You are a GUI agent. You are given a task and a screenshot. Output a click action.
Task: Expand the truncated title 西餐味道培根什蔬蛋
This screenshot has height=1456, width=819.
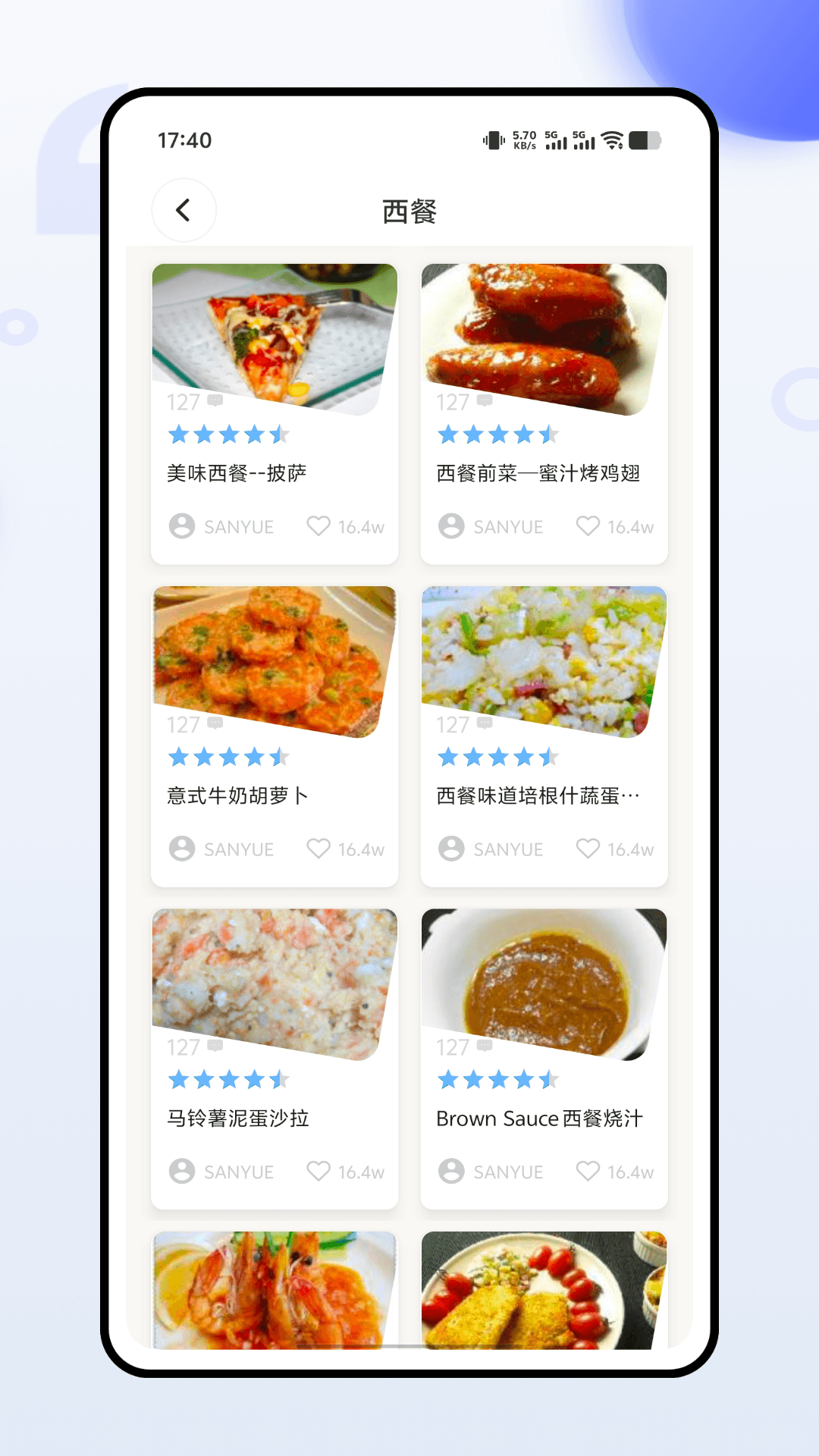(x=536, y=795)
